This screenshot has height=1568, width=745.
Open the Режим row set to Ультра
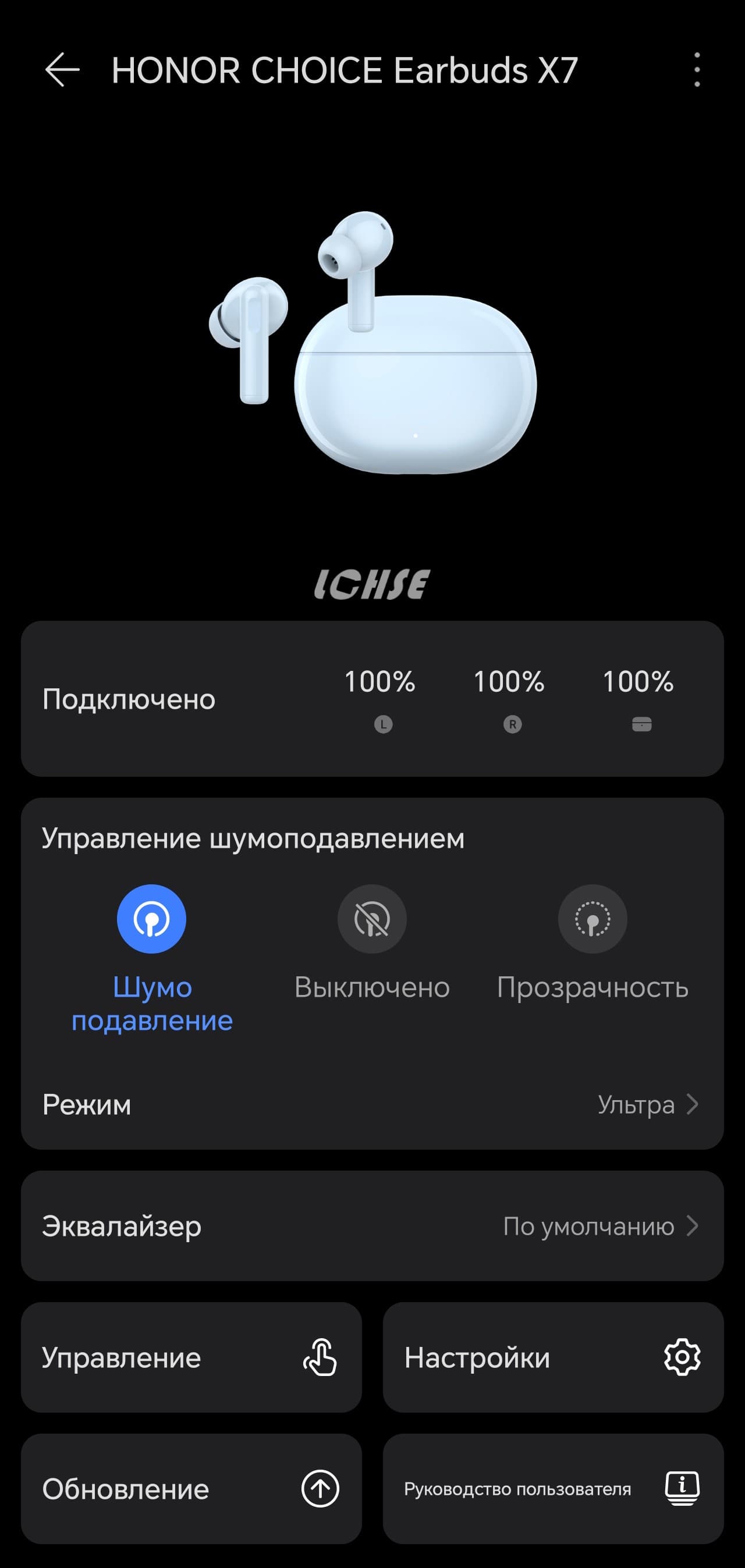click(371, 1105)
